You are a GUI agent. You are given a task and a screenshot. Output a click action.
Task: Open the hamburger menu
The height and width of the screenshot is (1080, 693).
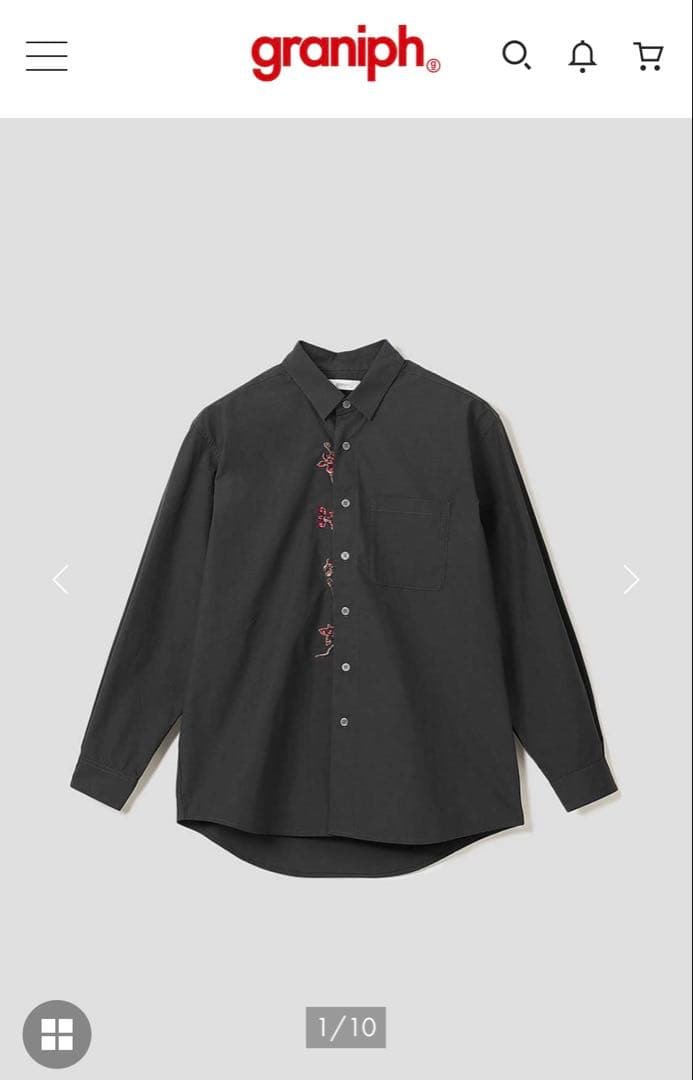point(46,56)
